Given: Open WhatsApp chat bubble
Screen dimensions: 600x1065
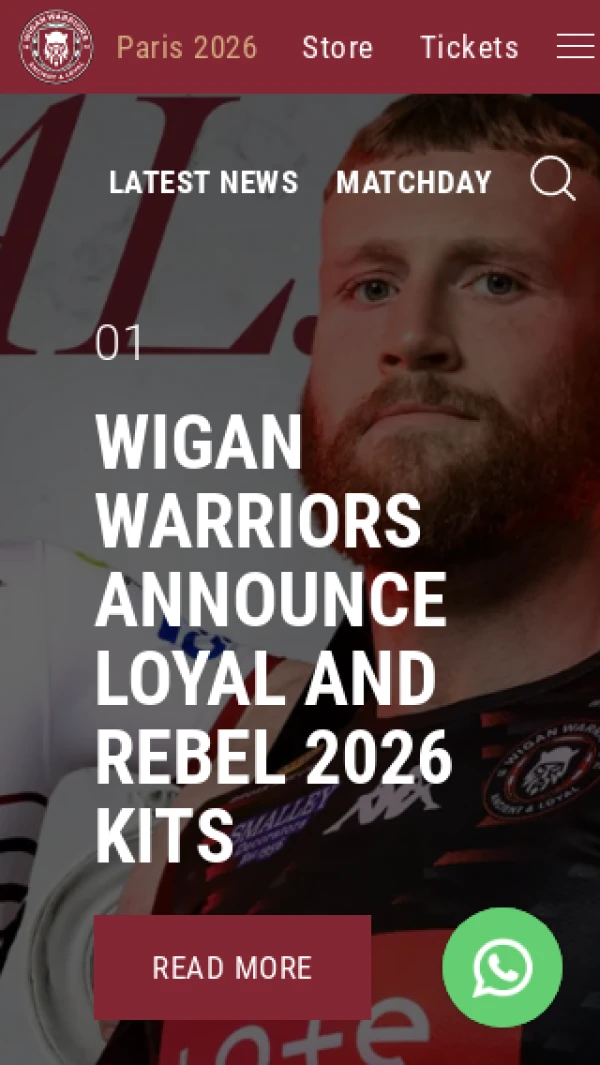Looking at the screenshot, I should tap(502, 967).
